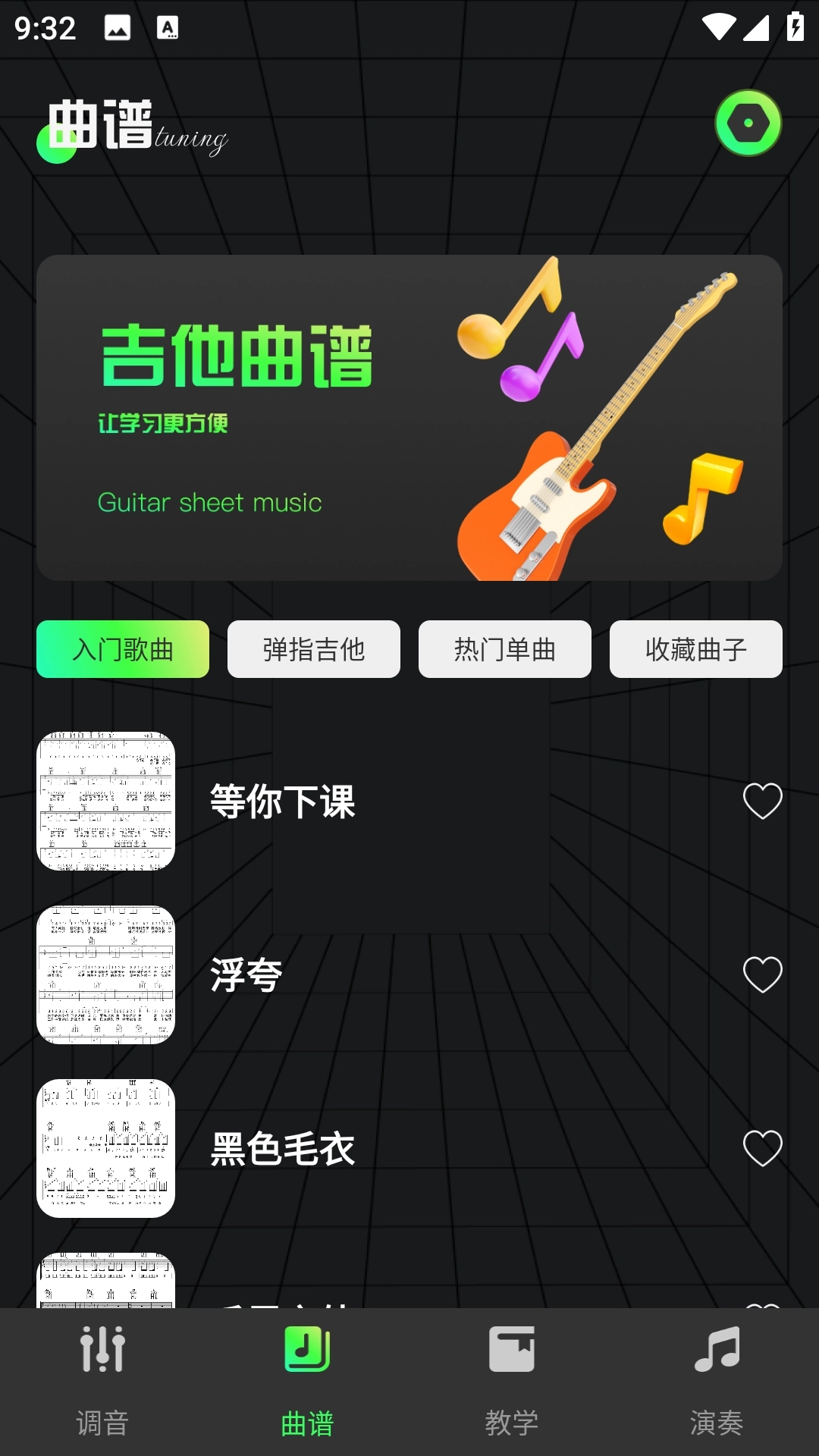Open the green hexagon settings icon
Viewport: 819px width, 1456px height.
tap(748, 123)
